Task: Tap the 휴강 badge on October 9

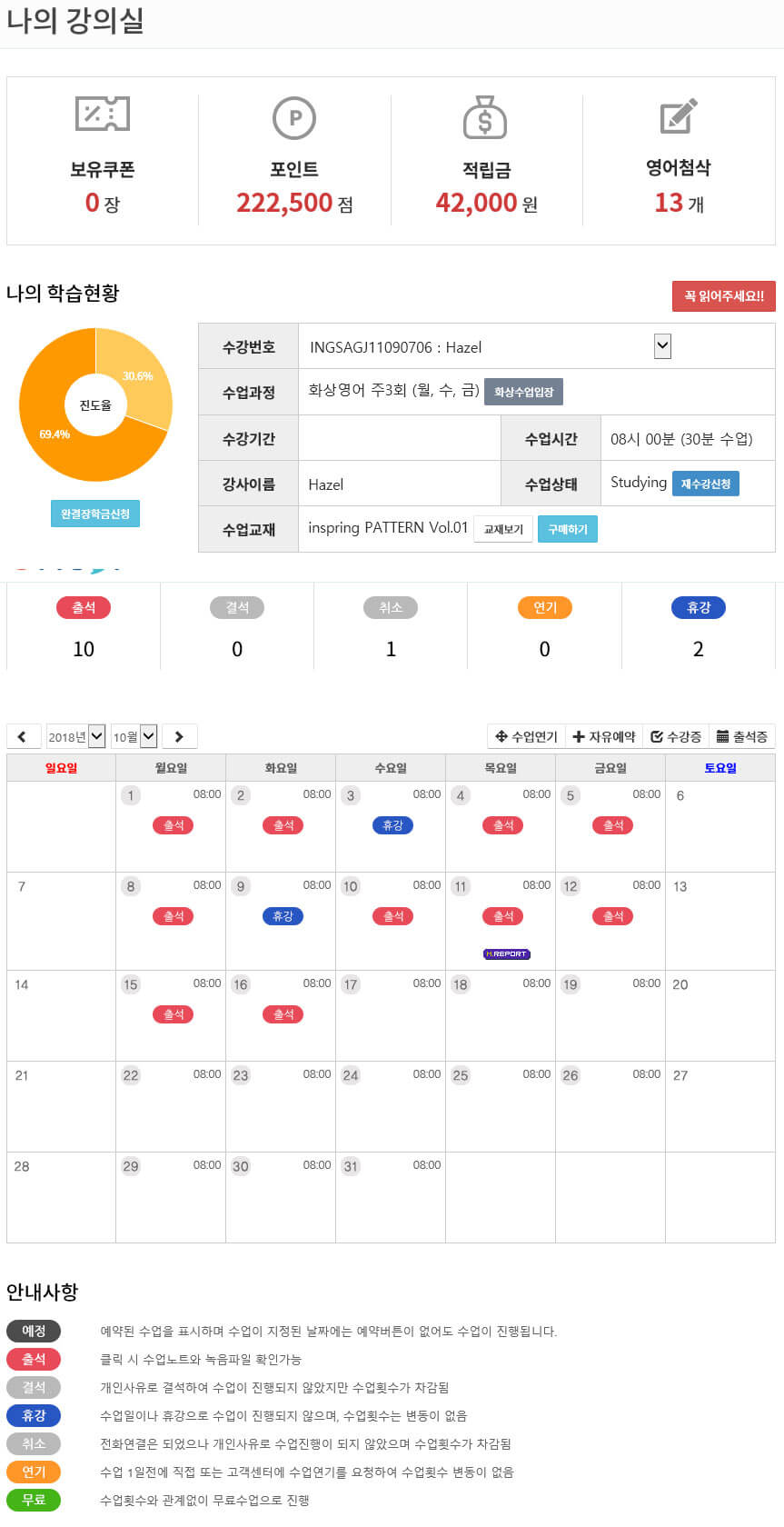Action: click(283, 916)
